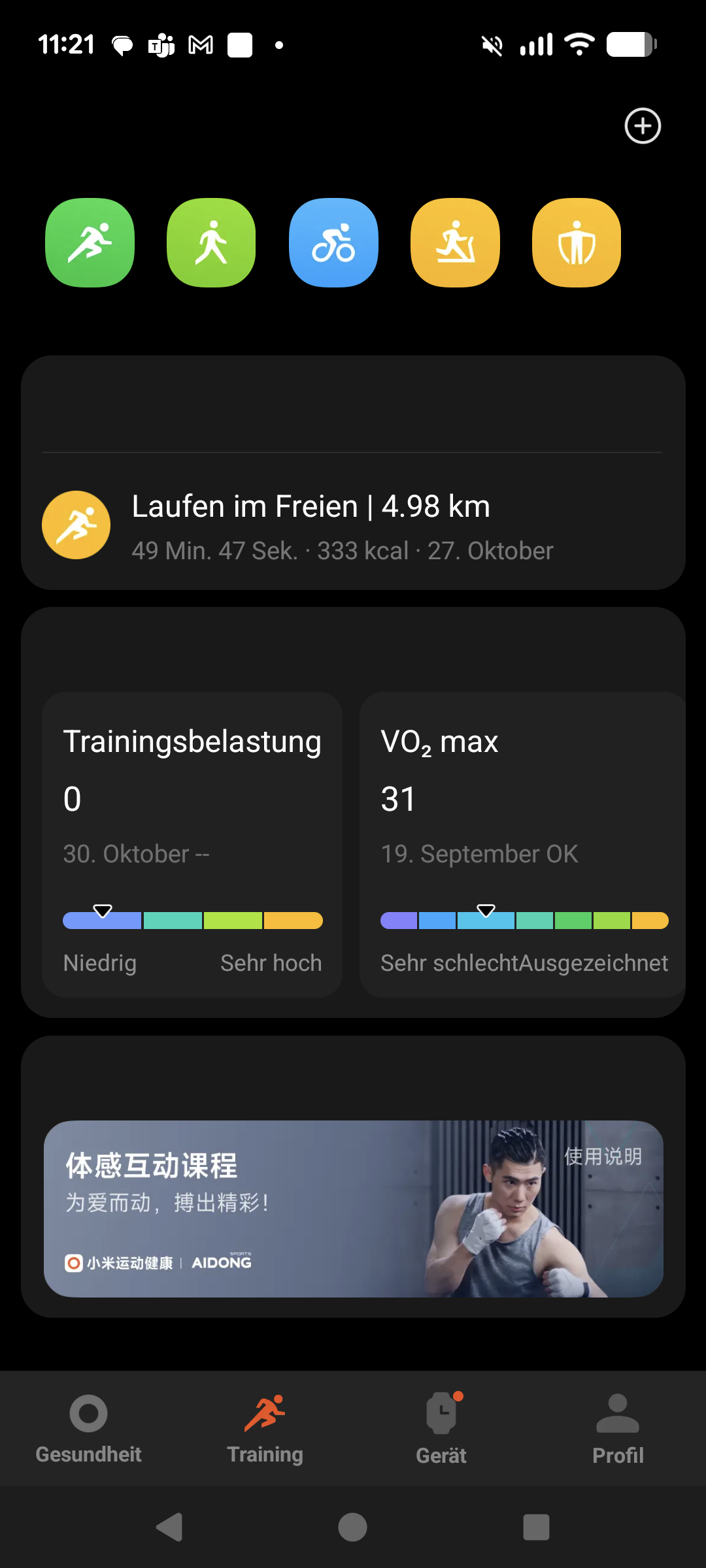This screenshot has height=1568, width=706.
Task: Go back using system back button
Action: tap(170, 1527)
